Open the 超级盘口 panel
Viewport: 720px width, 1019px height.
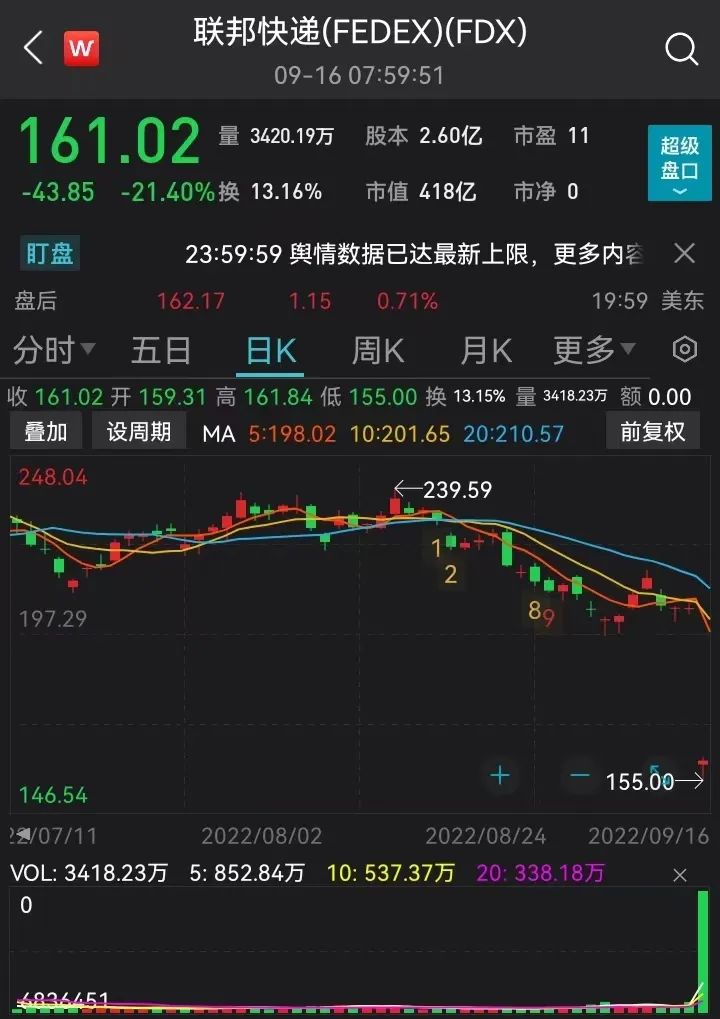pos(679,162)
